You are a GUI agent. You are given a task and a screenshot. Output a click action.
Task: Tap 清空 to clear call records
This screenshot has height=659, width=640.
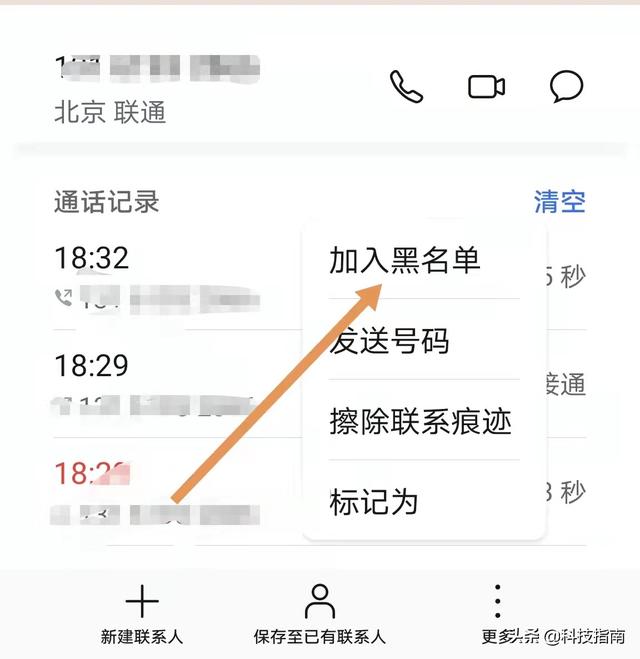(559, 202)
